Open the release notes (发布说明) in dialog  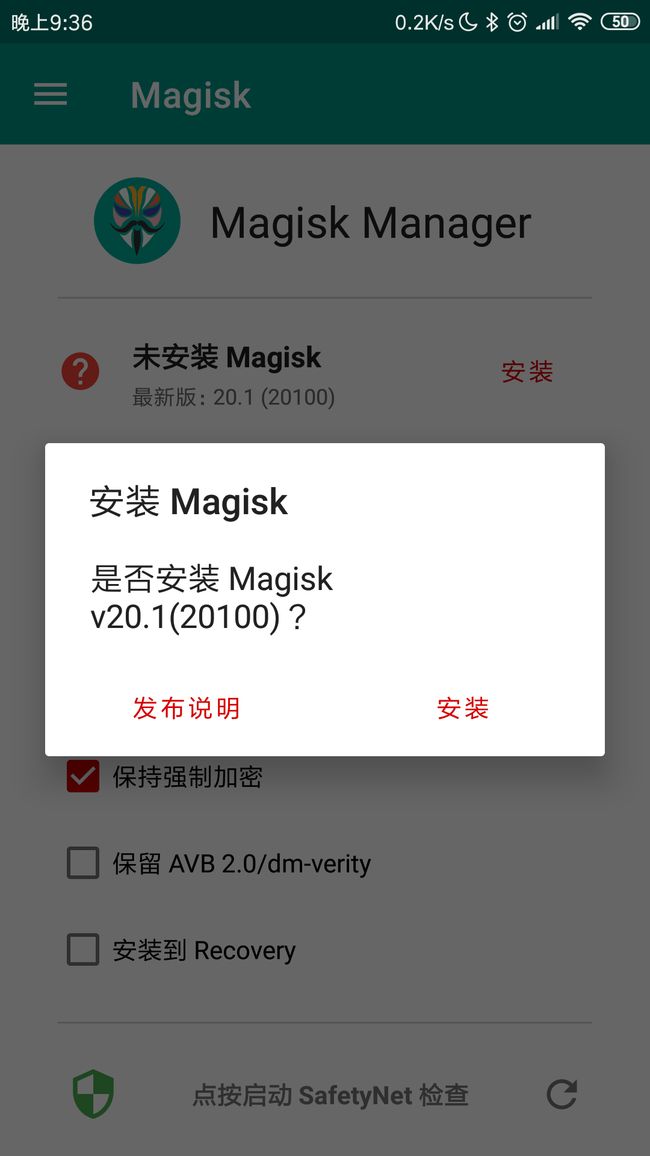186,708
